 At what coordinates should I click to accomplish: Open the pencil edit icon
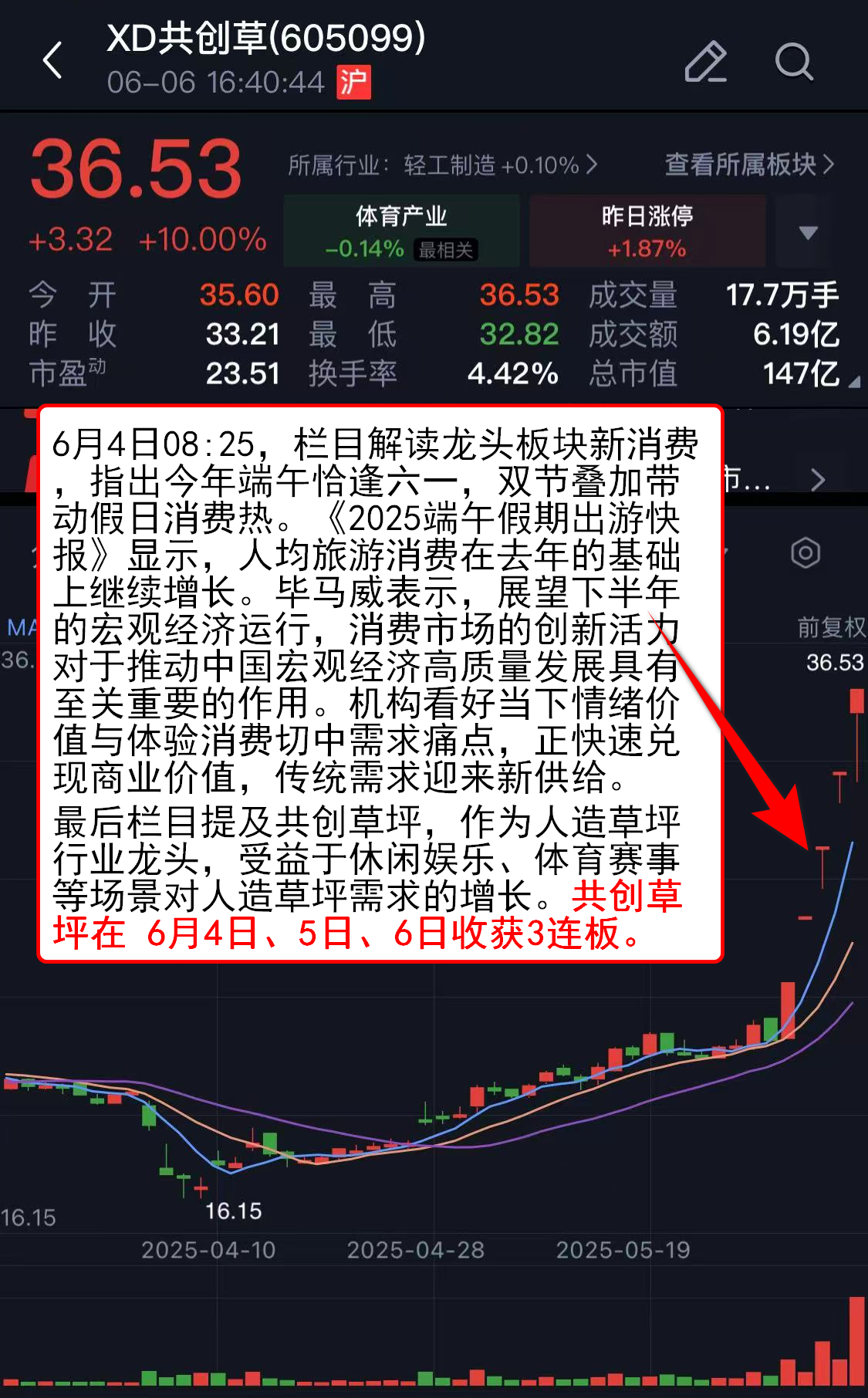click(705, 61)
